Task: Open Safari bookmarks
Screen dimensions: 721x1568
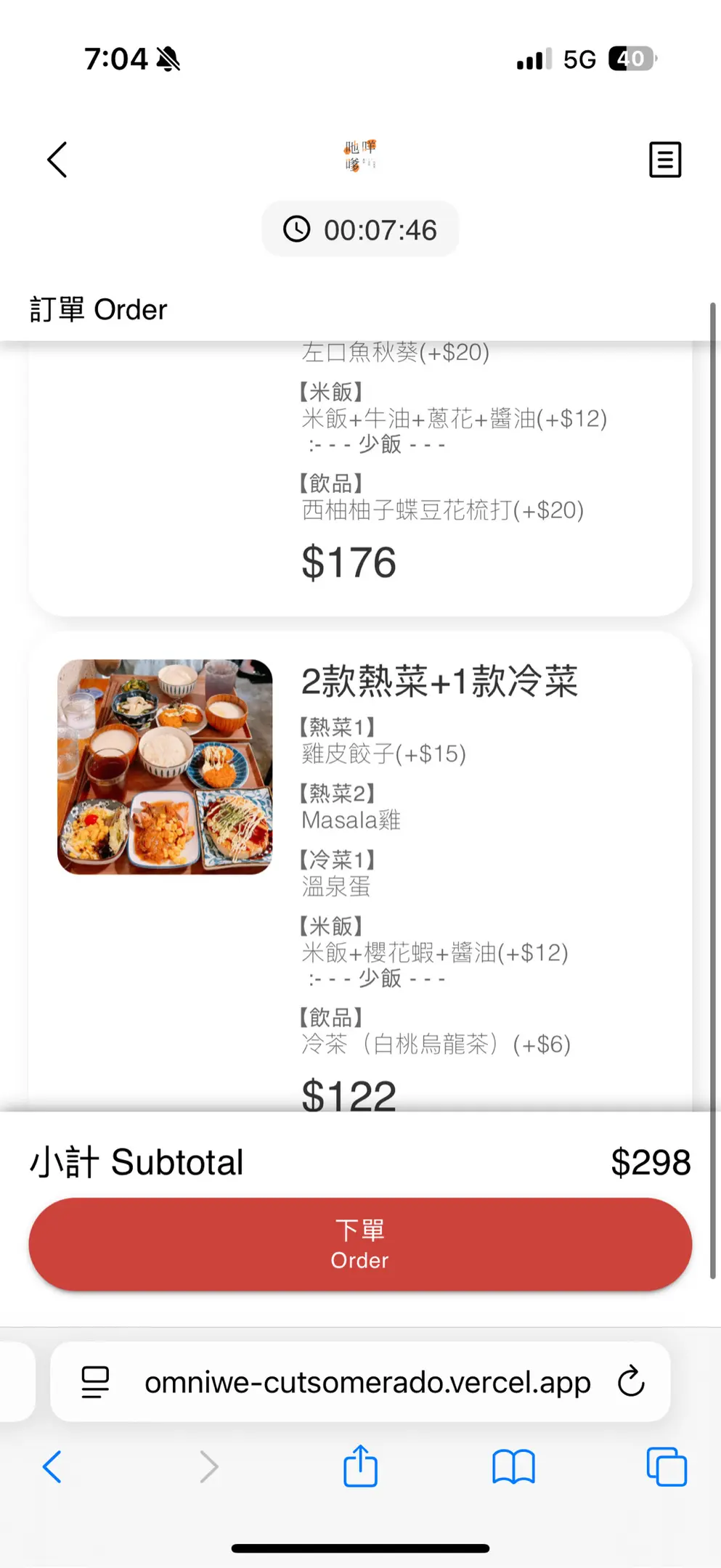Action: pyautogui.click(x=513, y=1466)
